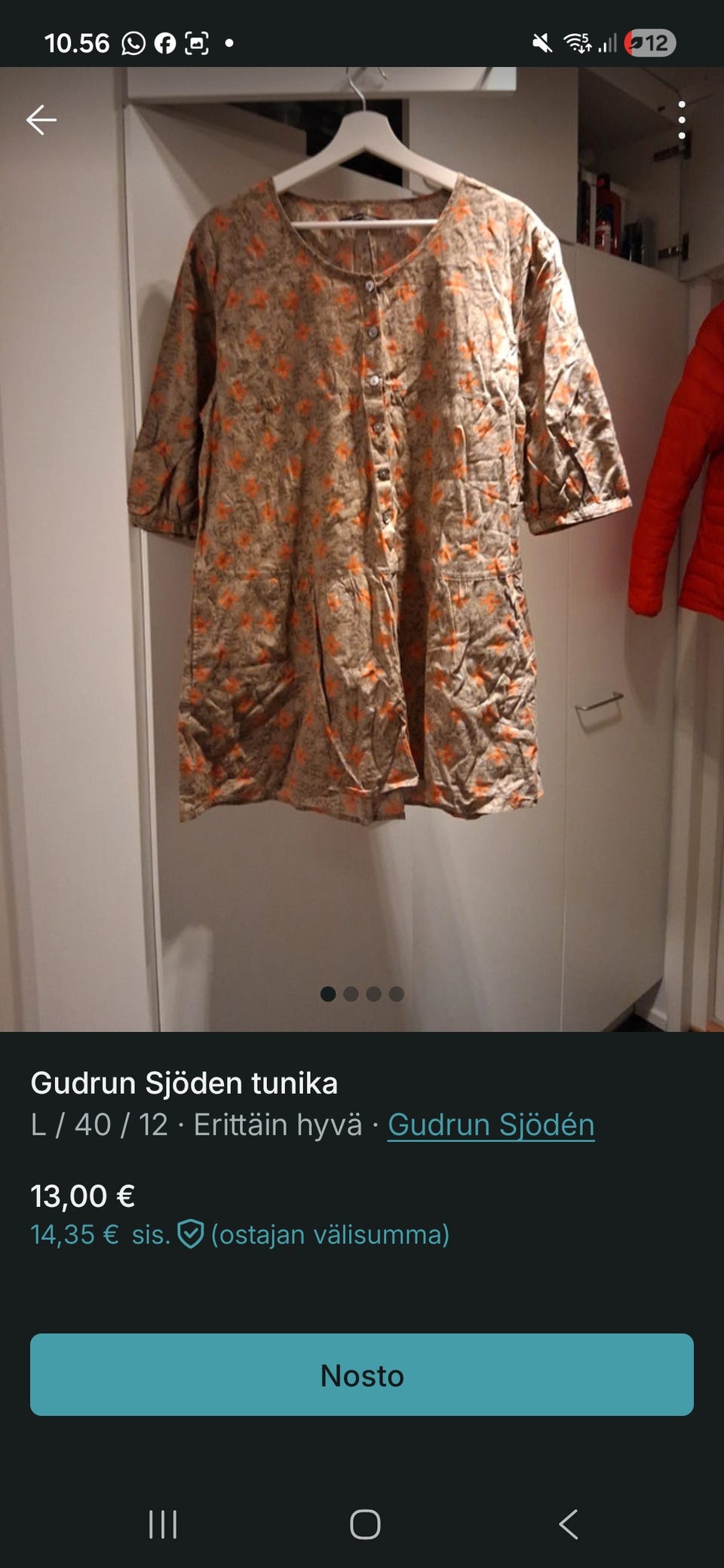Open the three-dot overflow menu

tap(681, 120)
